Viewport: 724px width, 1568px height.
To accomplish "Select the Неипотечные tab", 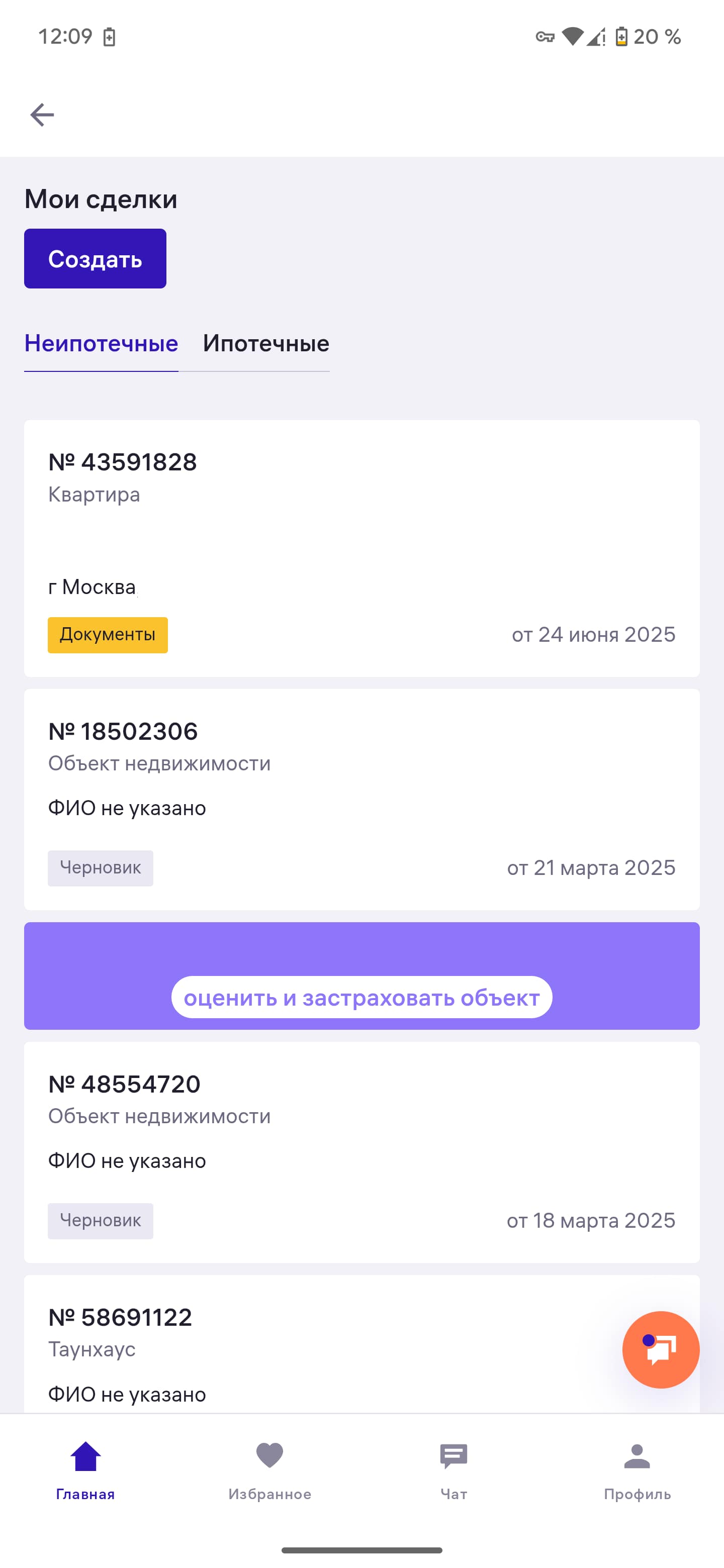I will [x=101, y=344].
